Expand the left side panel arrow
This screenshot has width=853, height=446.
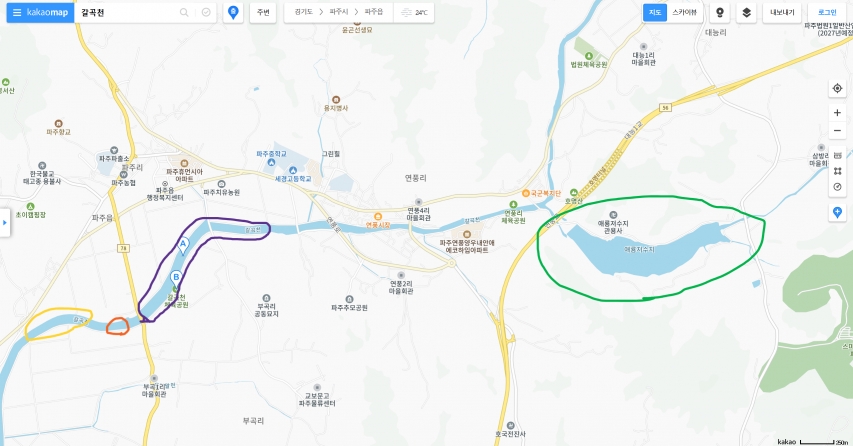point(3,228)
